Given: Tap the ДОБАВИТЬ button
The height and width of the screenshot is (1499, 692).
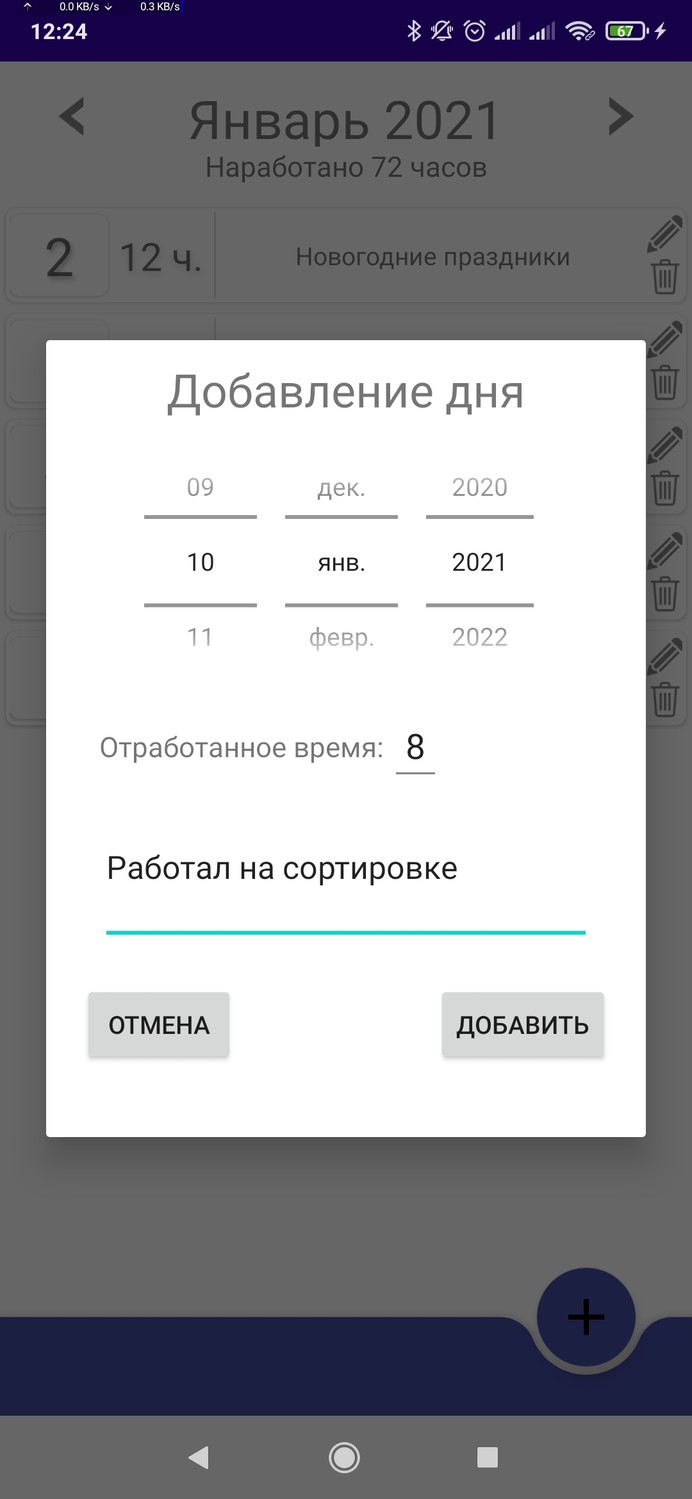Looking at the screenshot, I should [x=522, y=1024].
